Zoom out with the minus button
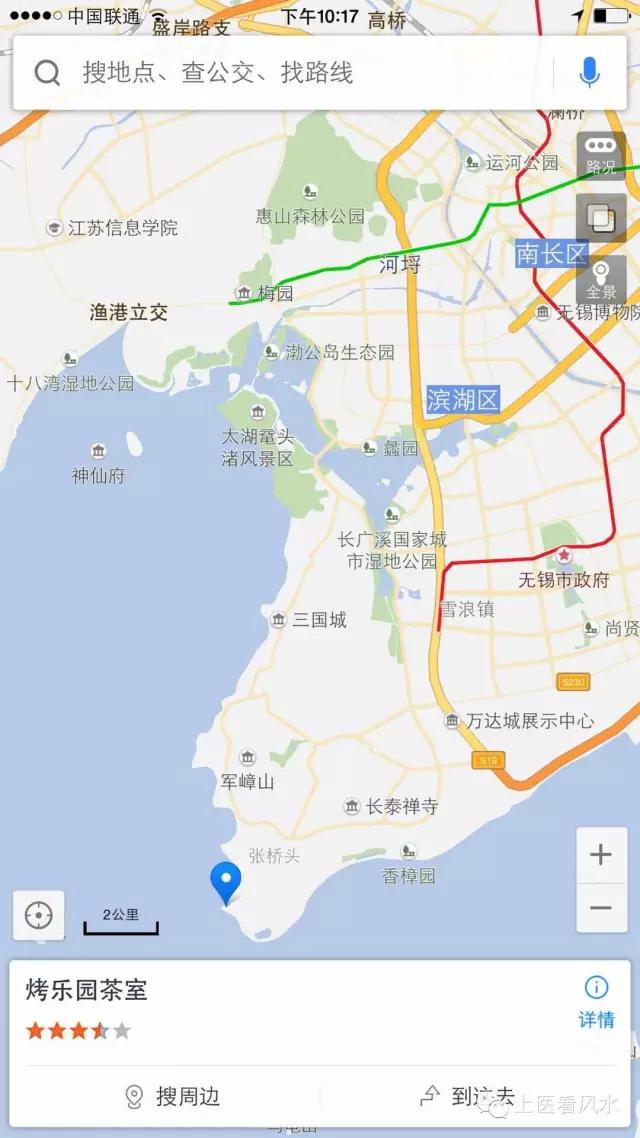 (x=601, y=907)
